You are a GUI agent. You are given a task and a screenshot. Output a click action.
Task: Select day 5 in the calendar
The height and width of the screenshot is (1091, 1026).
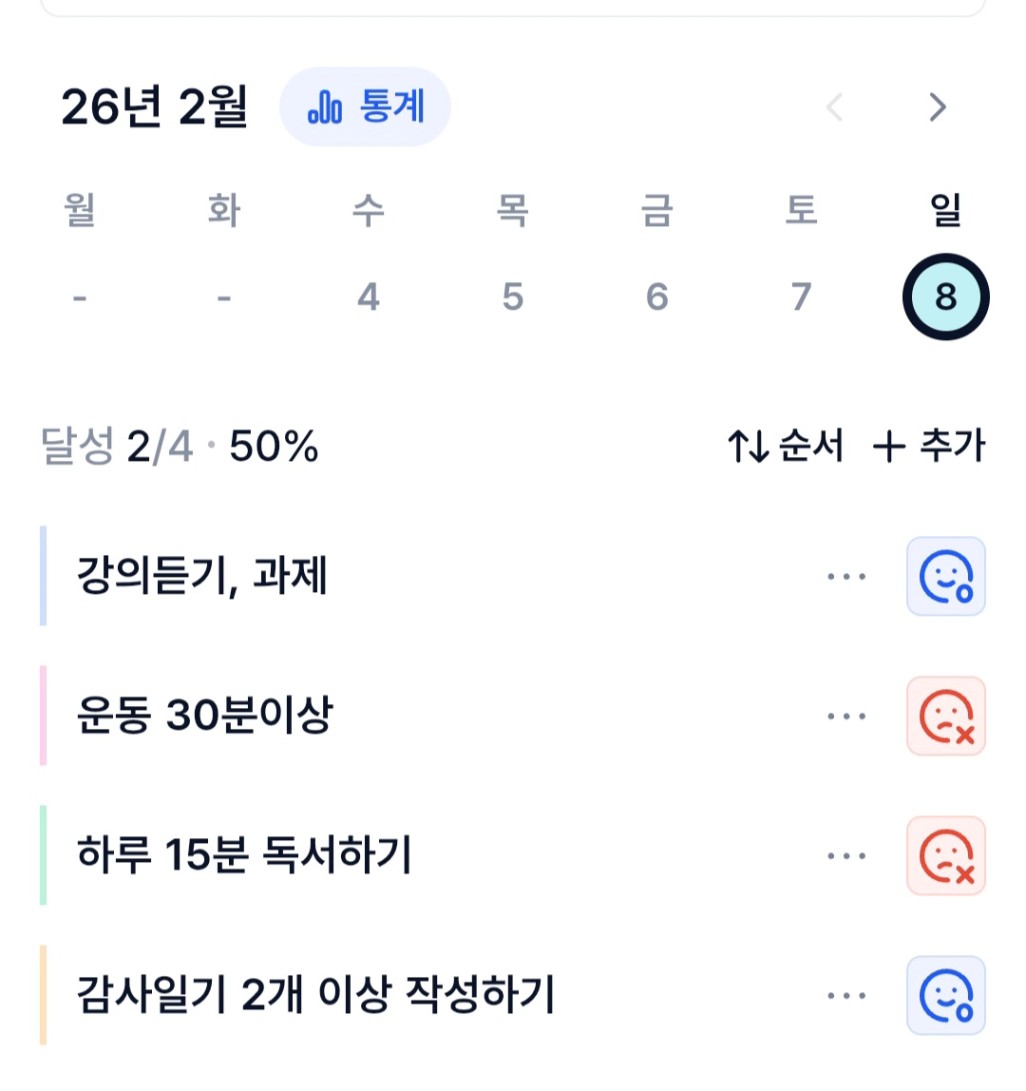pyautogui.click(x=512, y=297)
